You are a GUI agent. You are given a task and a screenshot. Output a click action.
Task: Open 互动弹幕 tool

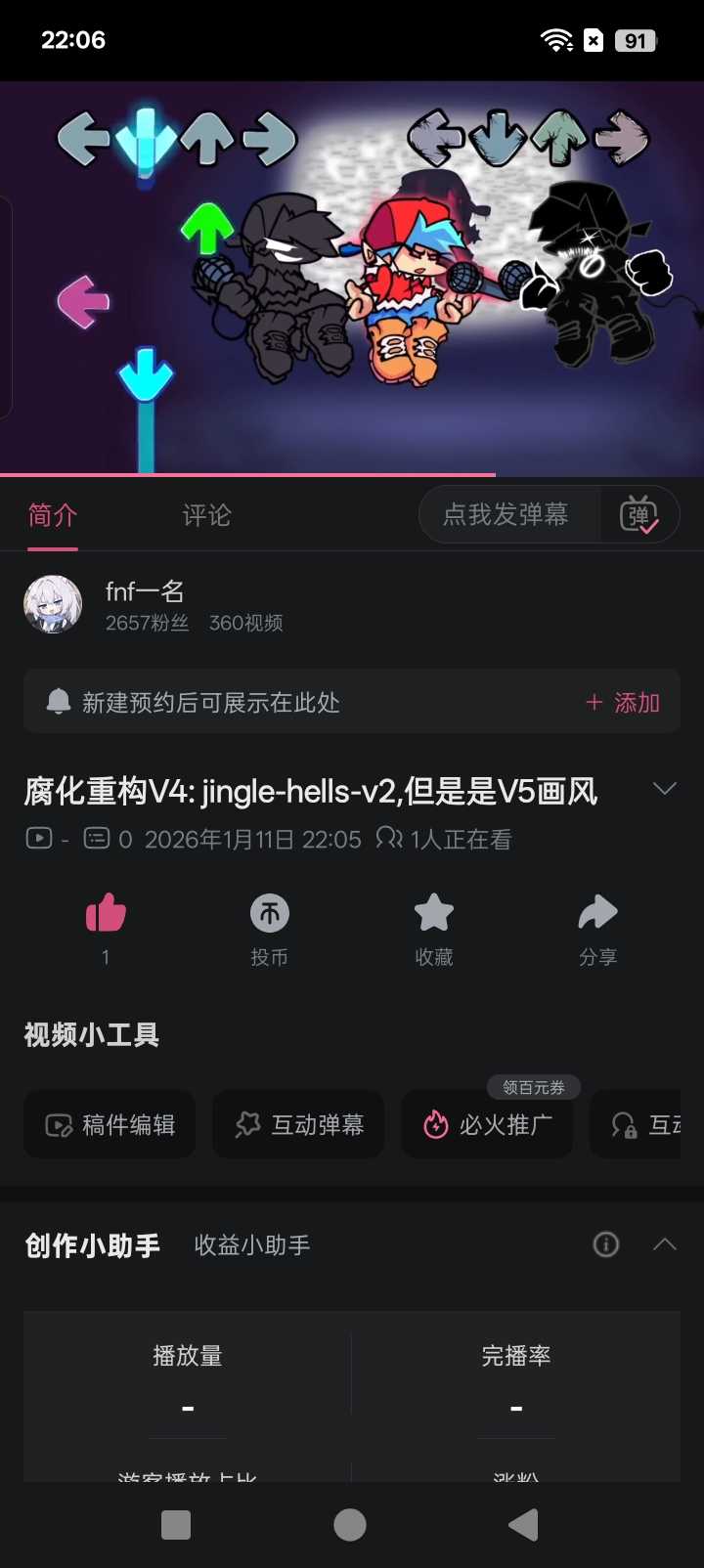[298, 1125]
